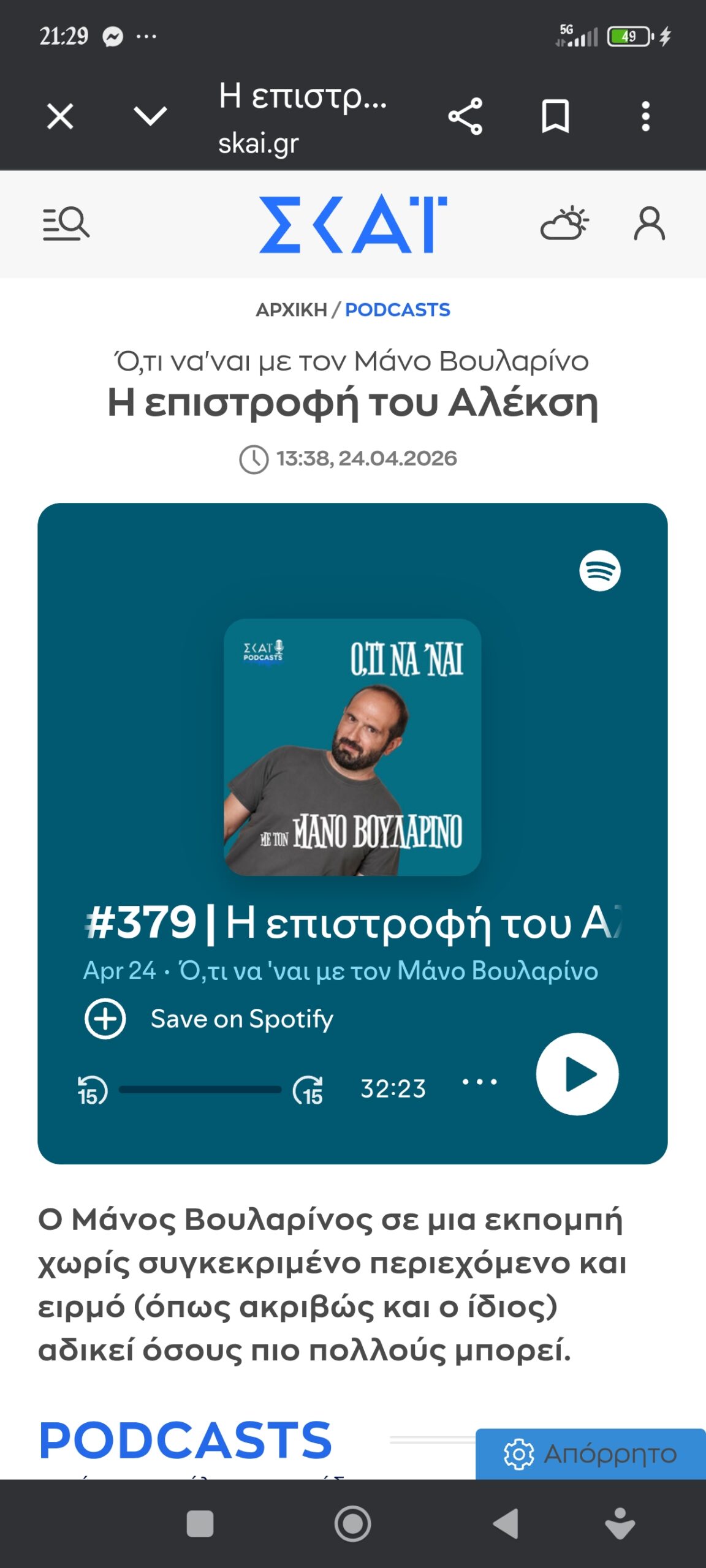
Task: Open the show Ό,τι να 'ναι link
Action: 388,971
